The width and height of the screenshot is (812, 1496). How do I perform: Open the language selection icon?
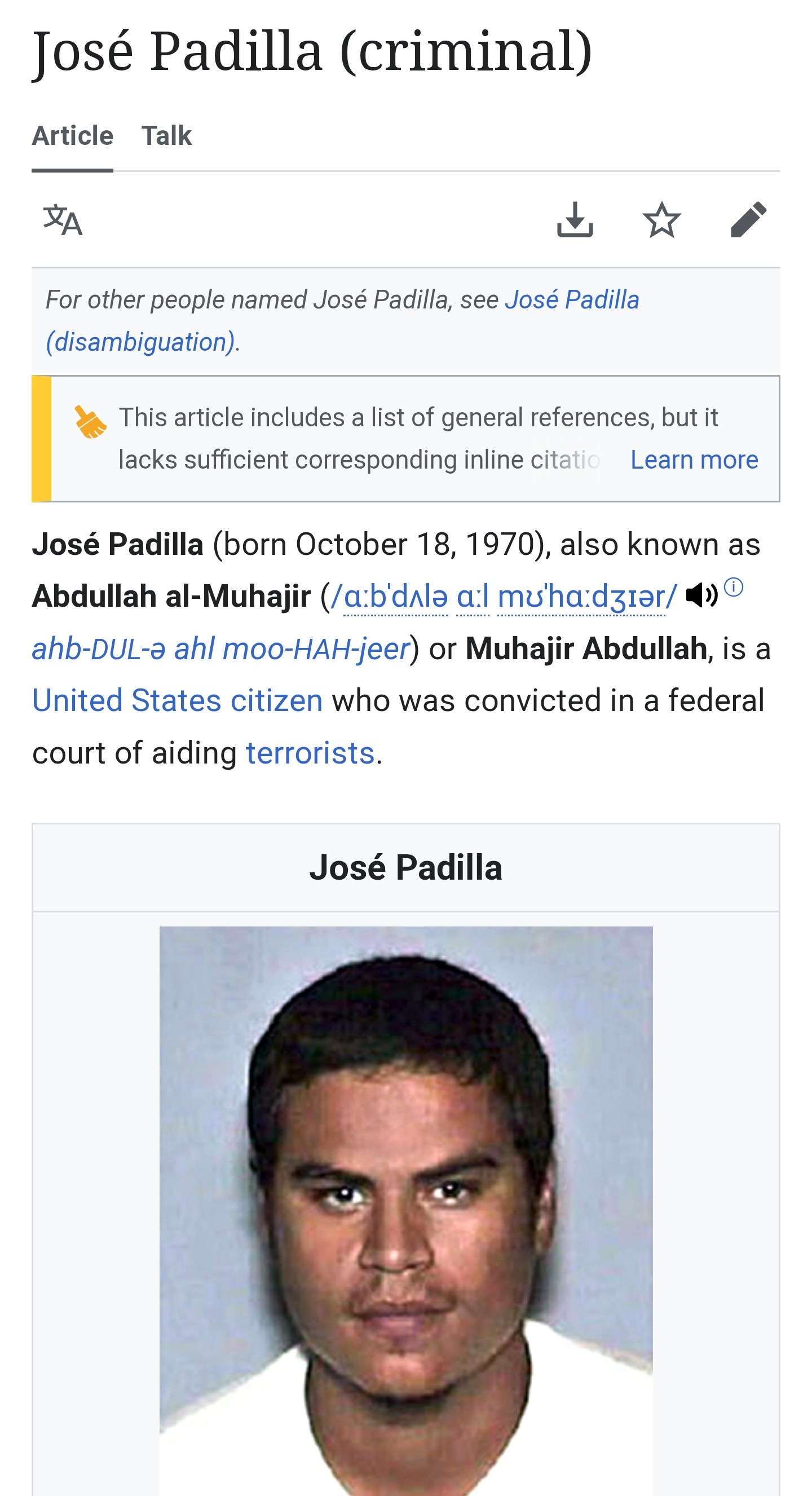pos(63,219)
